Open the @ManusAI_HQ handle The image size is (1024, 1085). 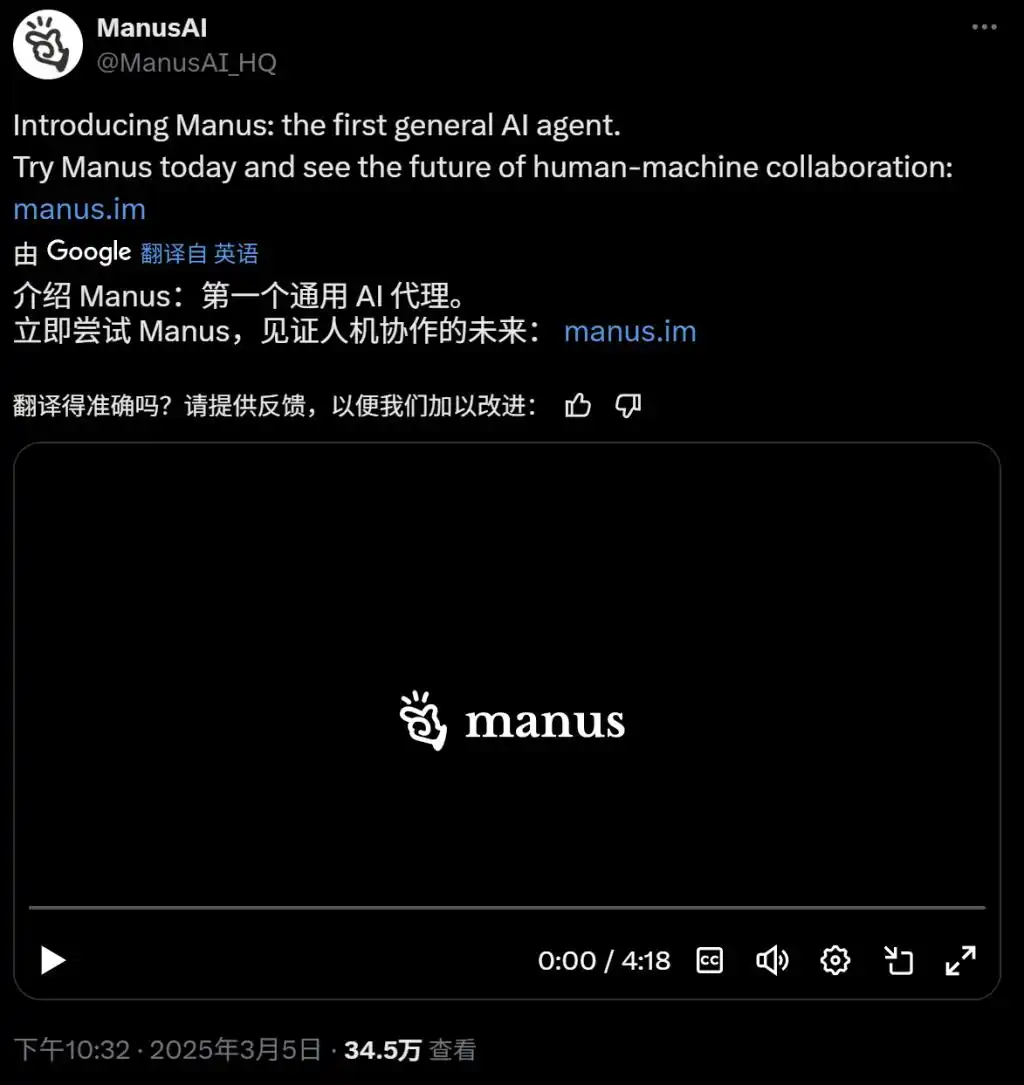pos(186,63)
